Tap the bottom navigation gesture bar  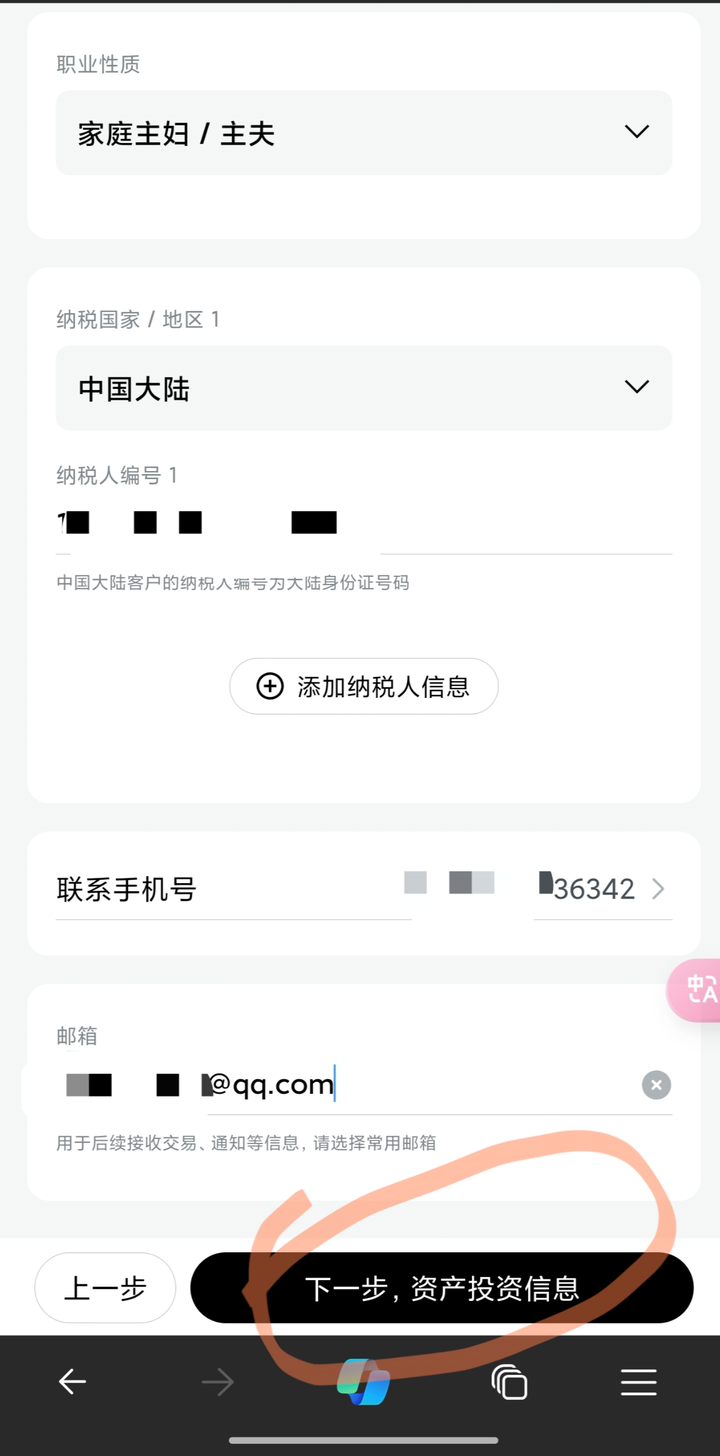(360, 1440)
